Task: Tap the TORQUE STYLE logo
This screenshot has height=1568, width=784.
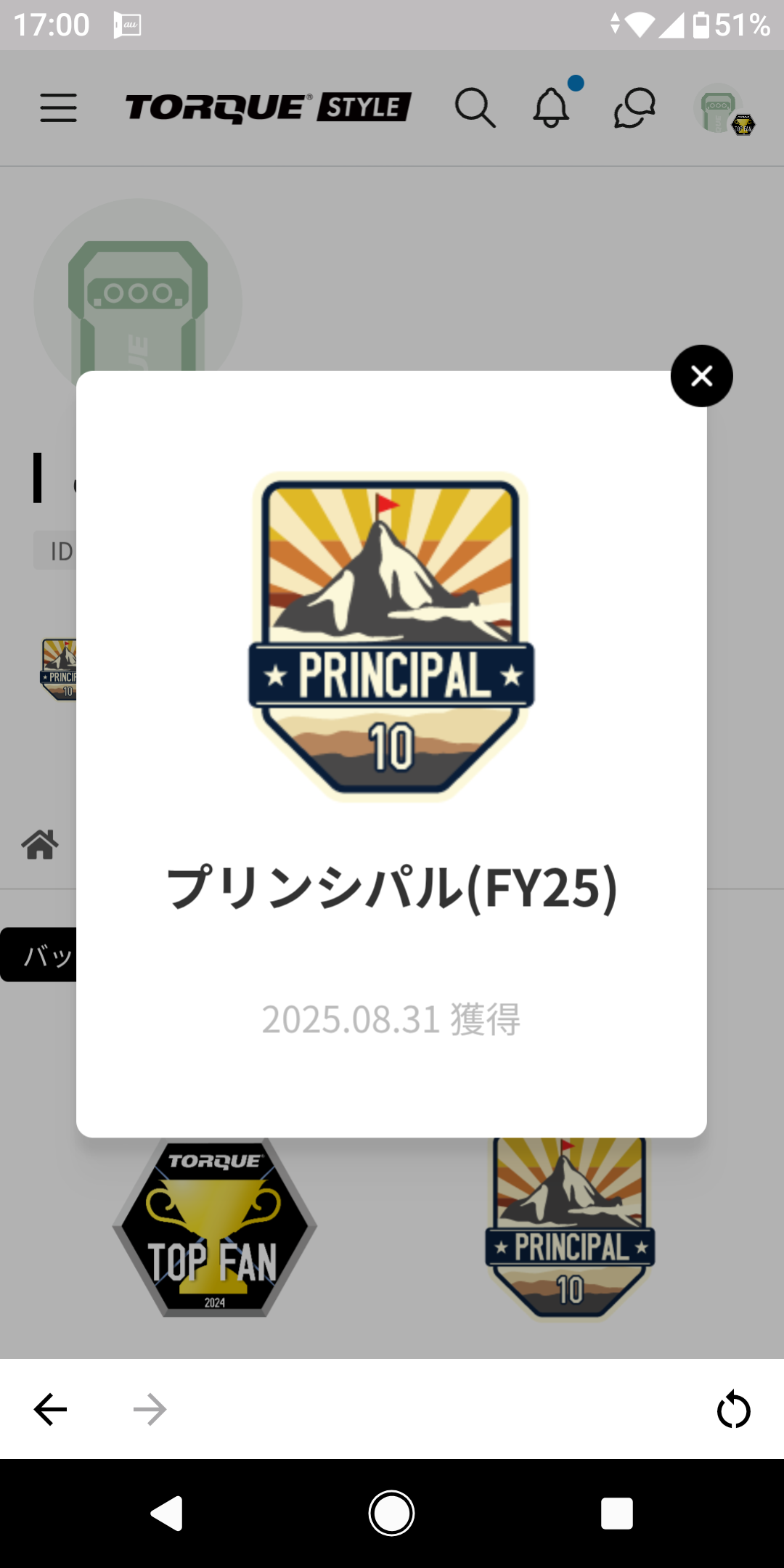Action: [x=268, y=107]
